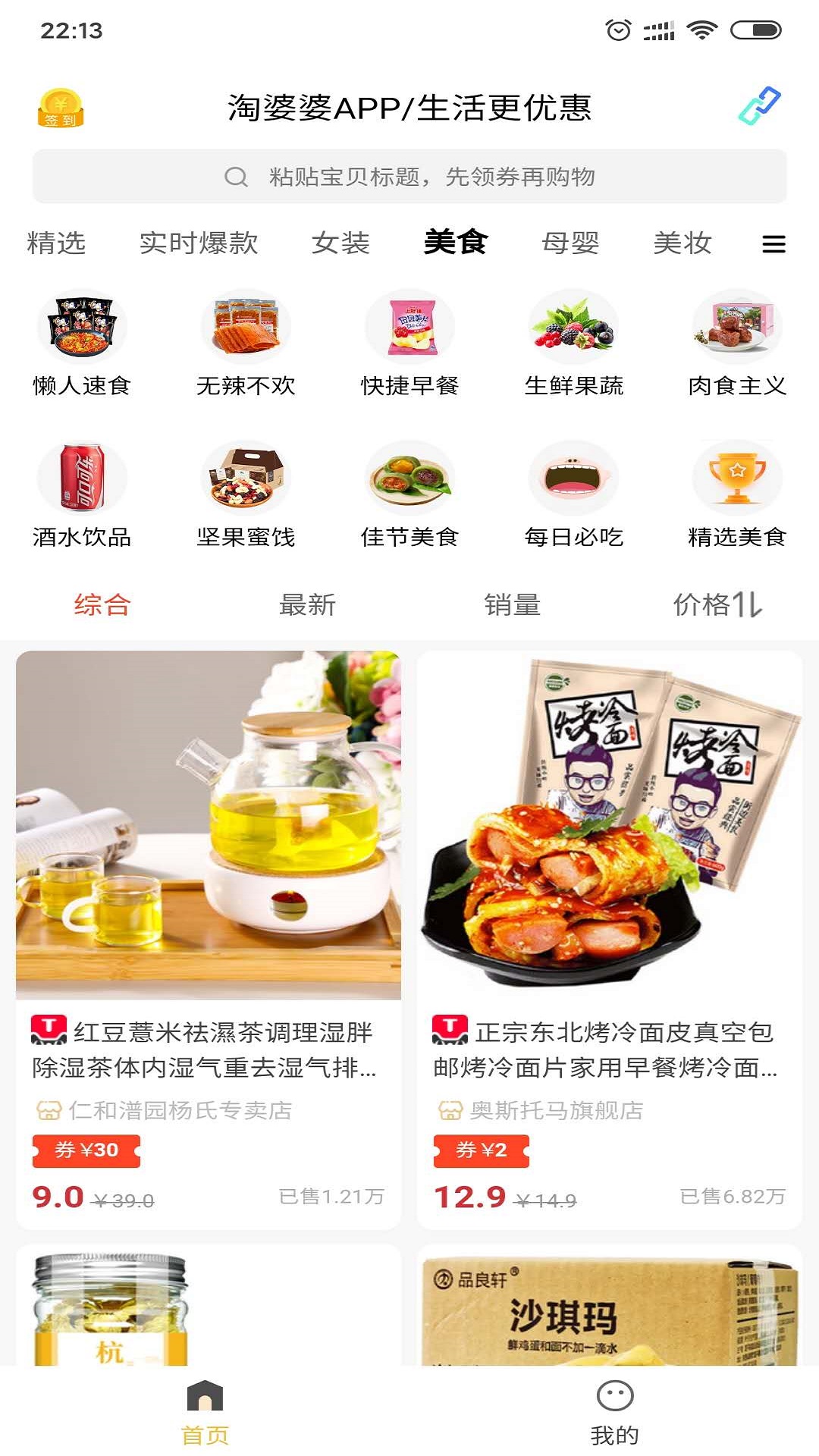The height and width of the screenshot is (1456, 819).
Task: Tap the 首页 bottom tab
Action: tap(205, 1411)
